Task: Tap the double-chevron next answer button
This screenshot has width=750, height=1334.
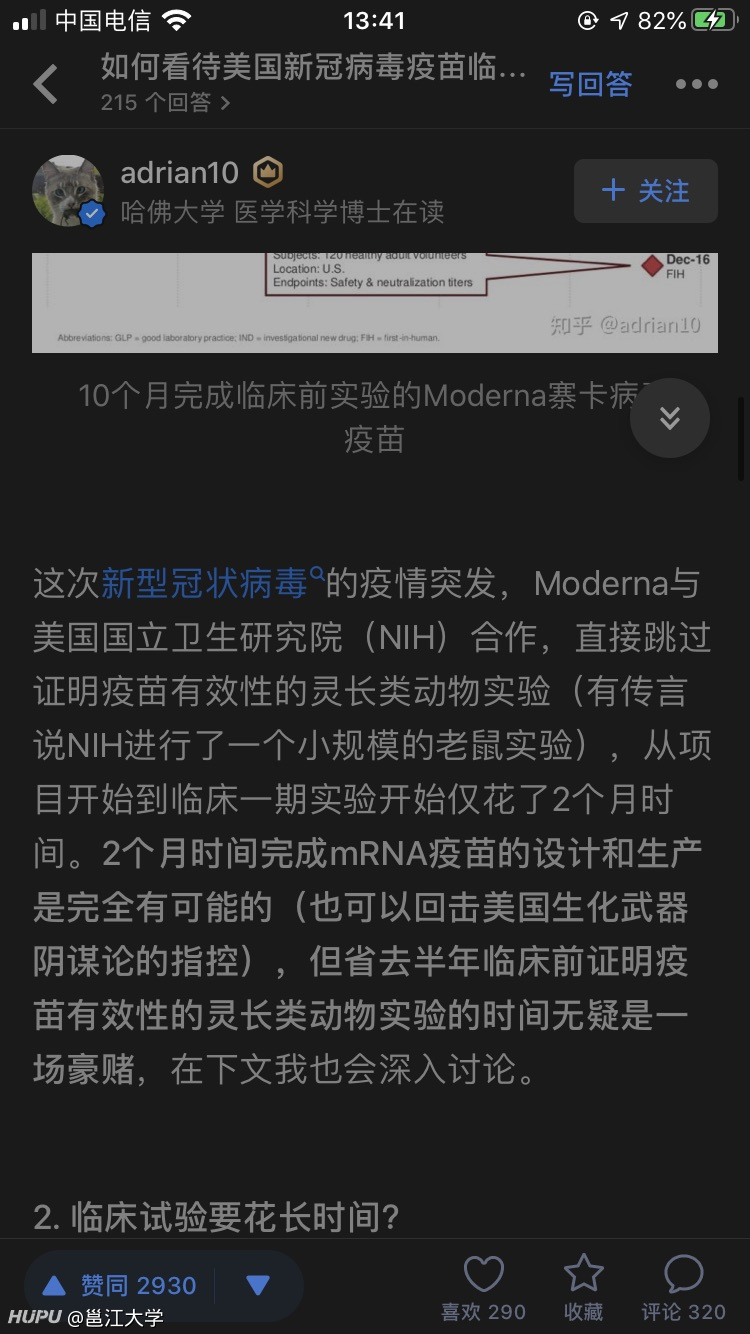Action: (x=670, y=418)
